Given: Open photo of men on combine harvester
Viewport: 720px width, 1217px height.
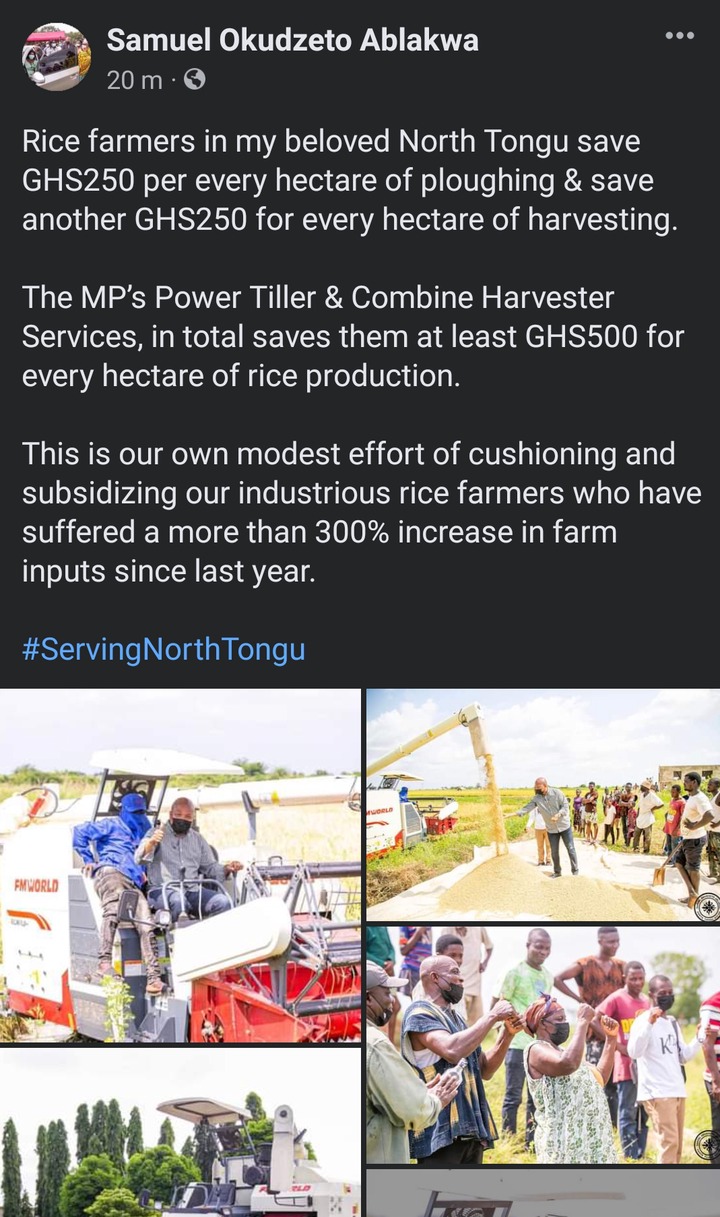Looking at the screenshot, I should (x=180, y=865).
